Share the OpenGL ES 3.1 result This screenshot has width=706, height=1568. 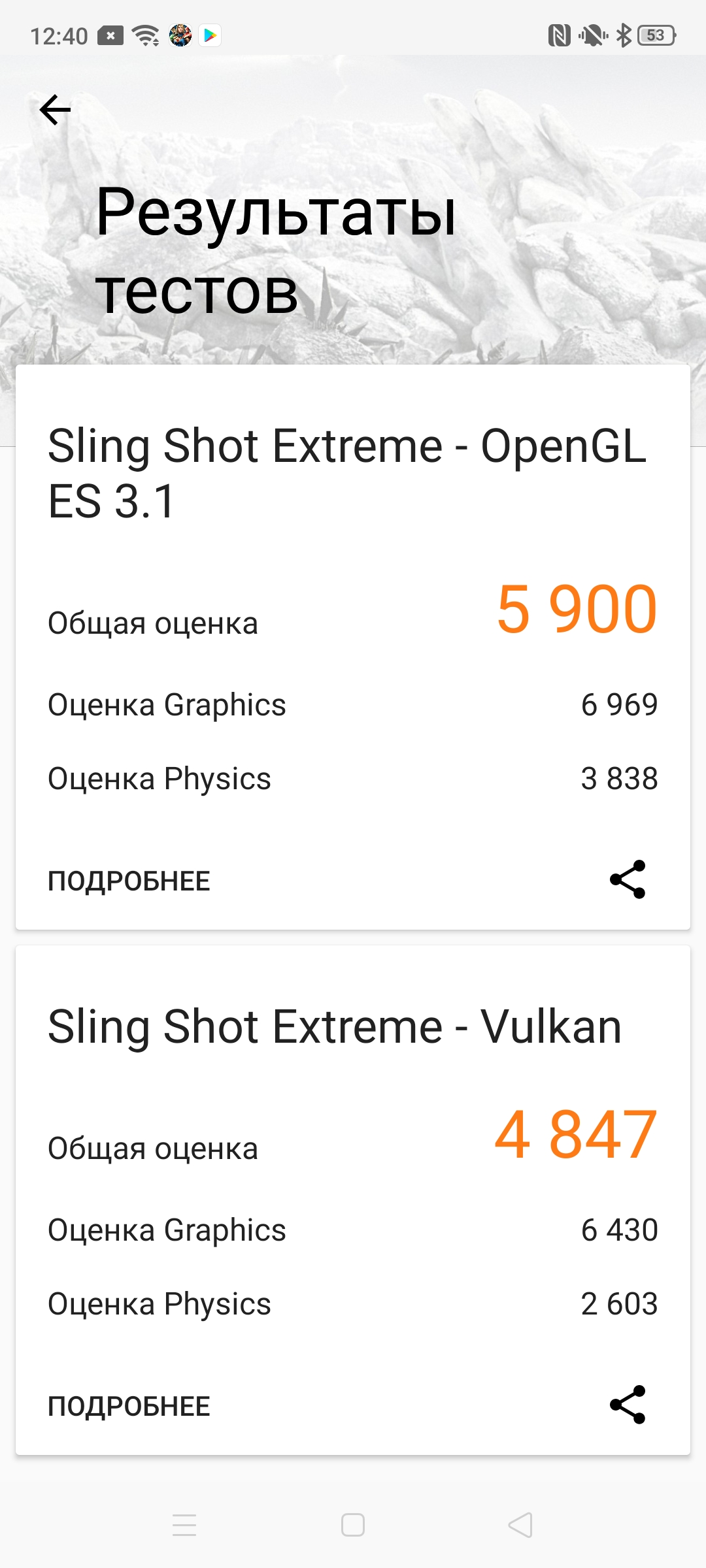coord(627,879)
